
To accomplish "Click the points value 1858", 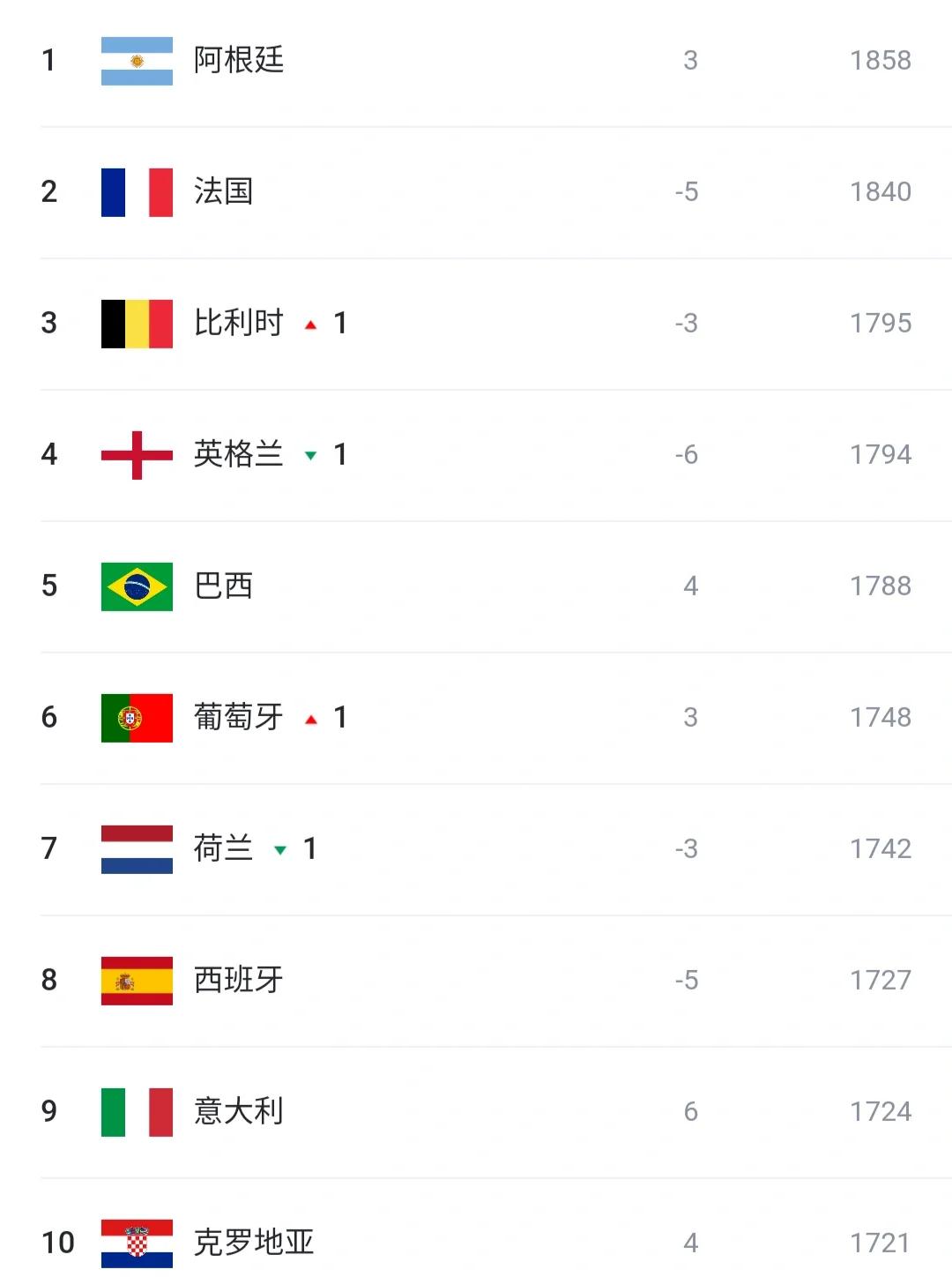I will (x=880, y=59).
